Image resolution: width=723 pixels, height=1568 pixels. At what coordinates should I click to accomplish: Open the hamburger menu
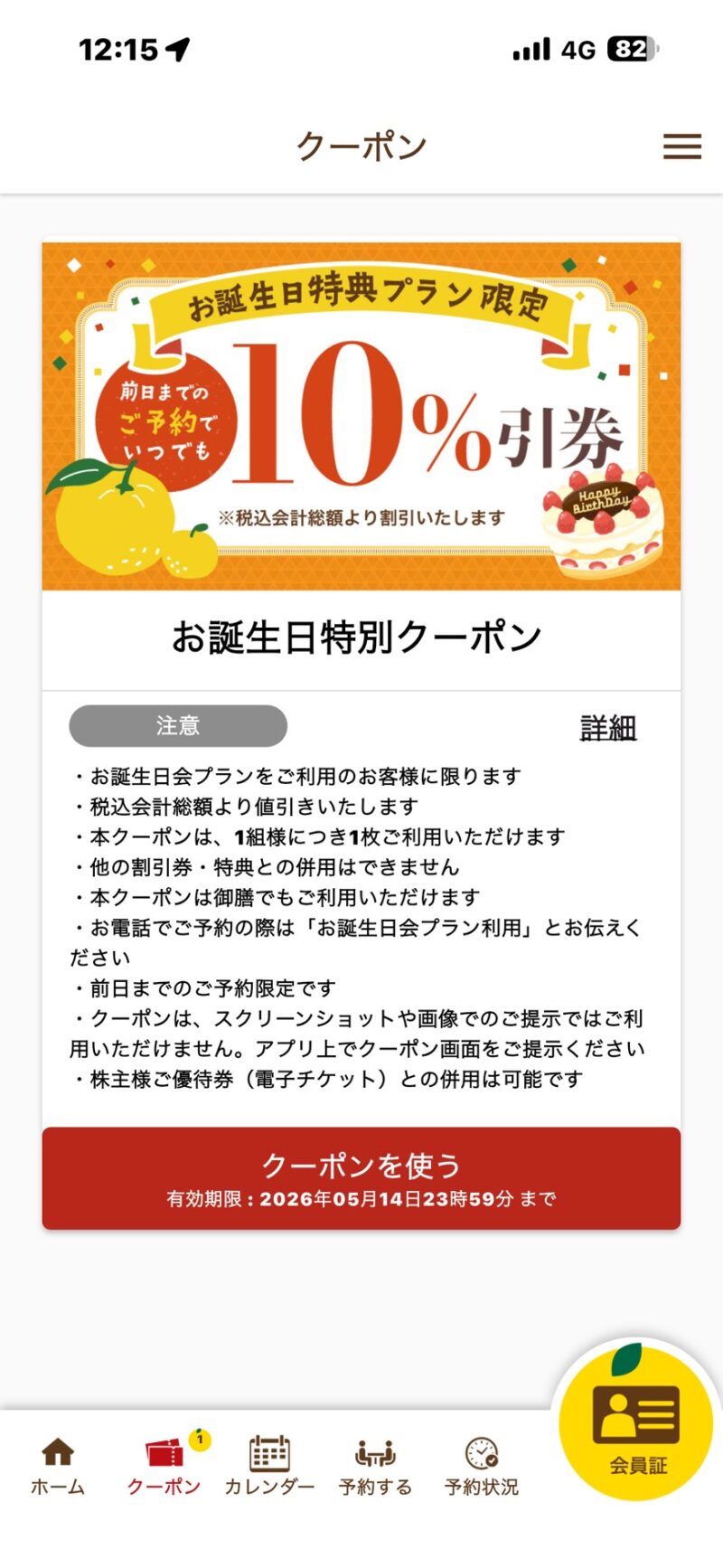[682, 146]
